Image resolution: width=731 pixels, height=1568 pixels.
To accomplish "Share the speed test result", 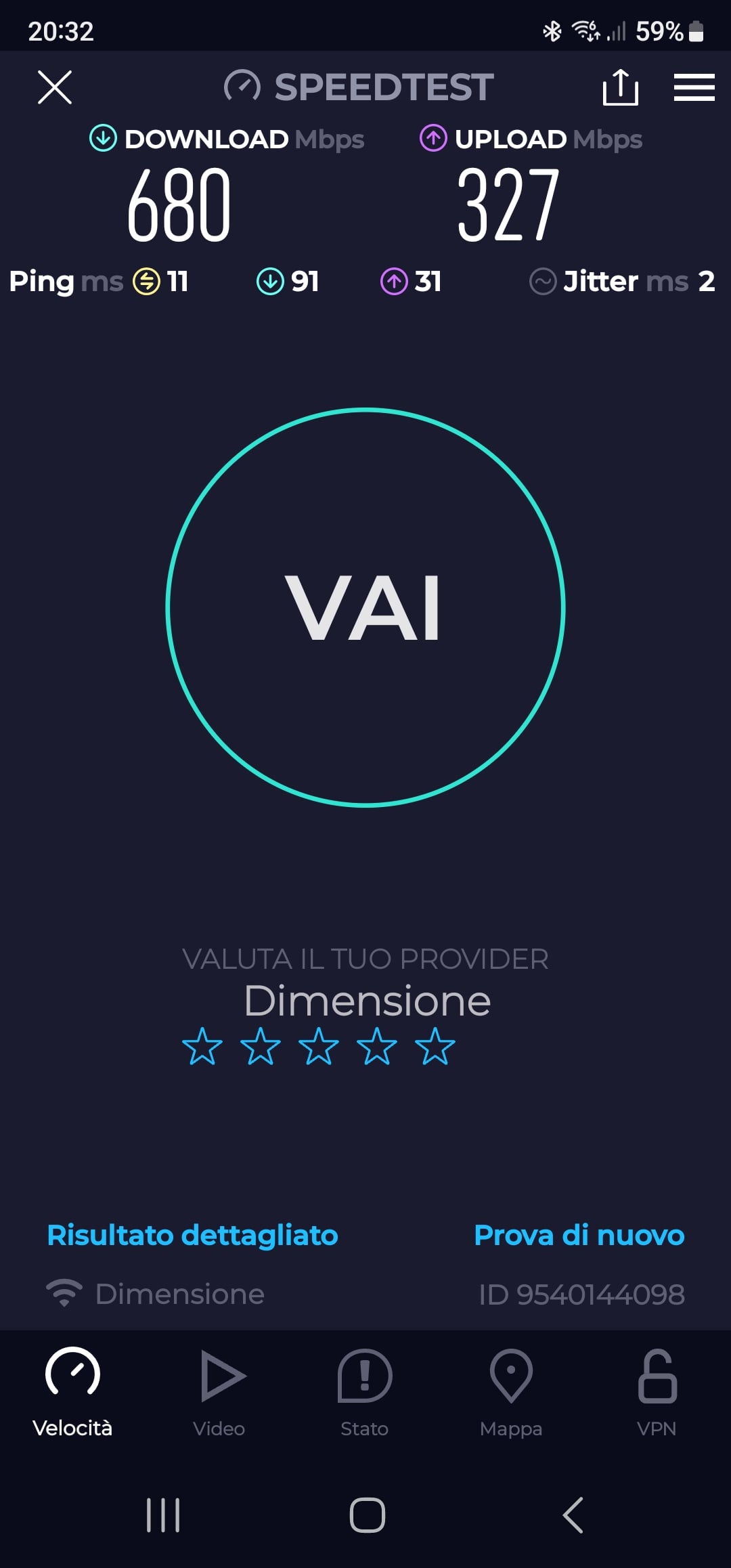I will coord(620,87).
